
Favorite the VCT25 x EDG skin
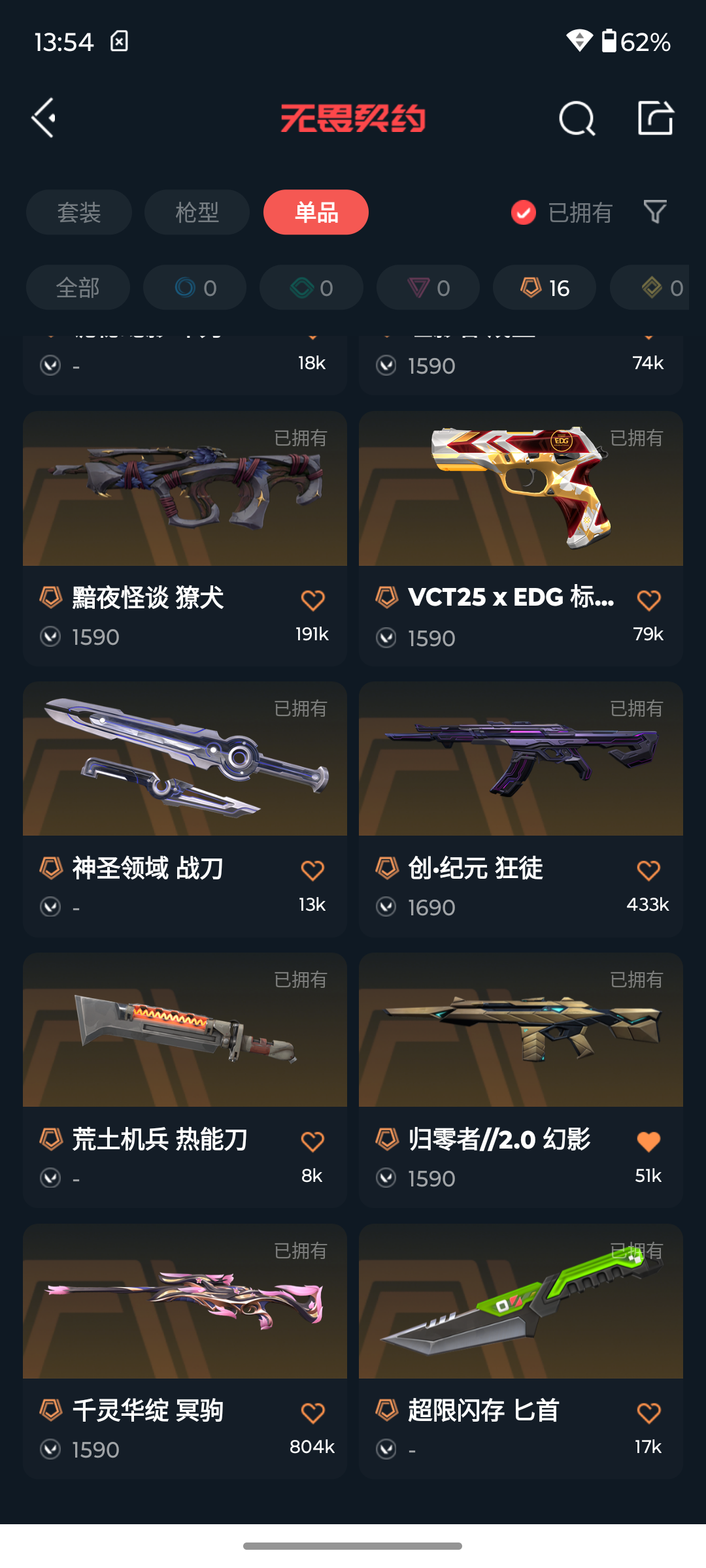click(x=648, y=600)
